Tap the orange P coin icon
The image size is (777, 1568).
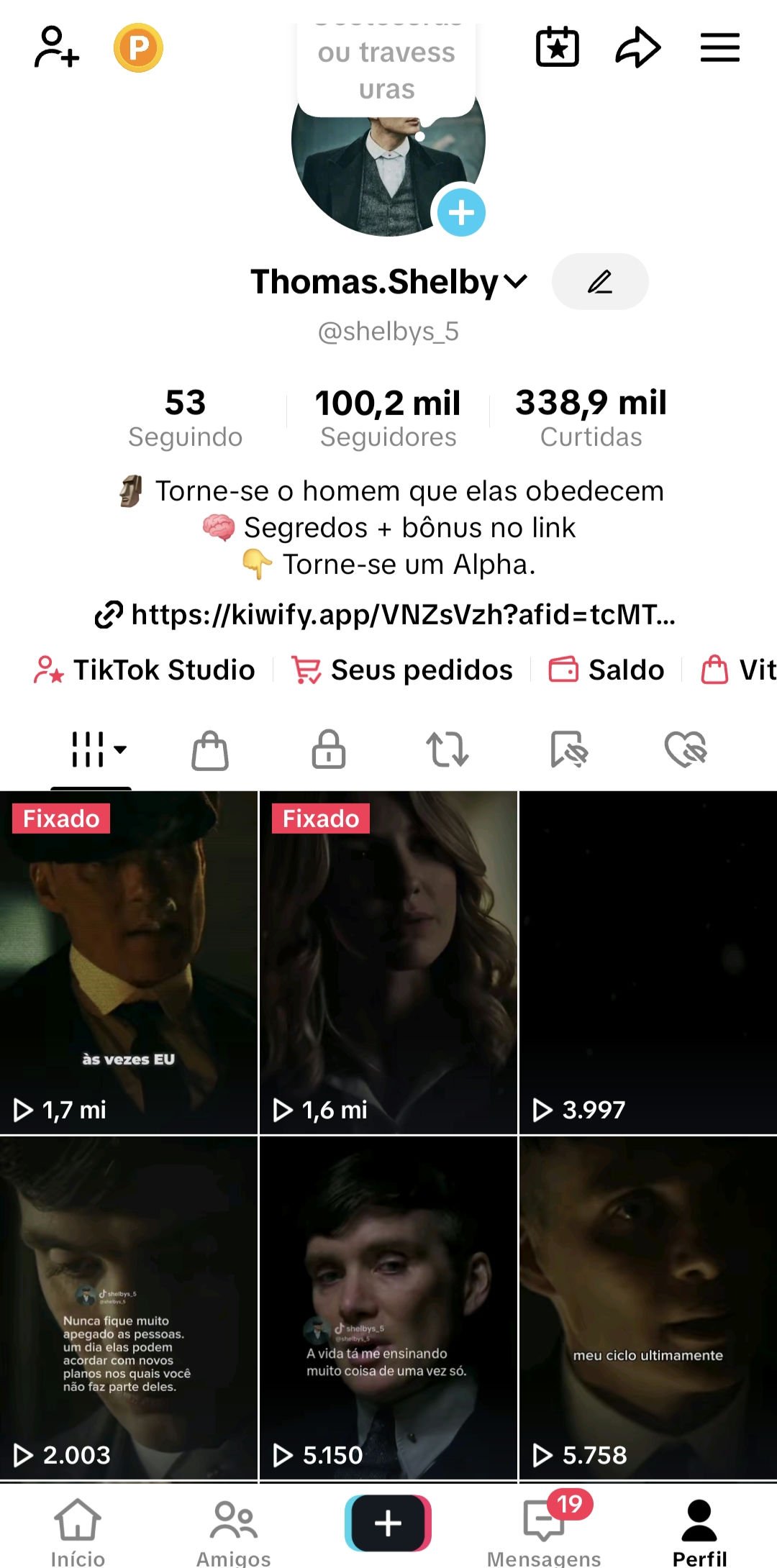point(138,48)
